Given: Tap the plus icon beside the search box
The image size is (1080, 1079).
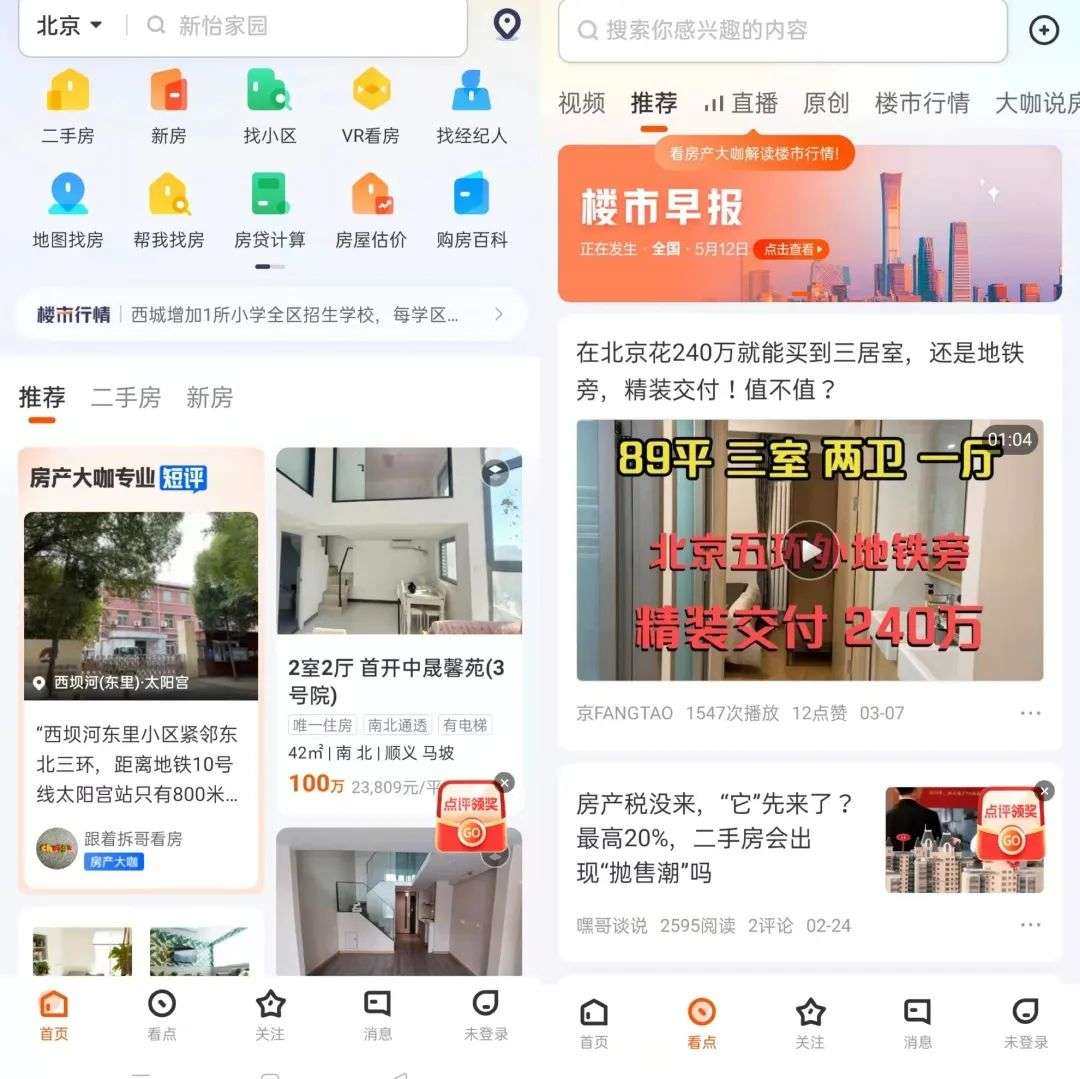Looking at the screenshot, I should point(1043,30).
